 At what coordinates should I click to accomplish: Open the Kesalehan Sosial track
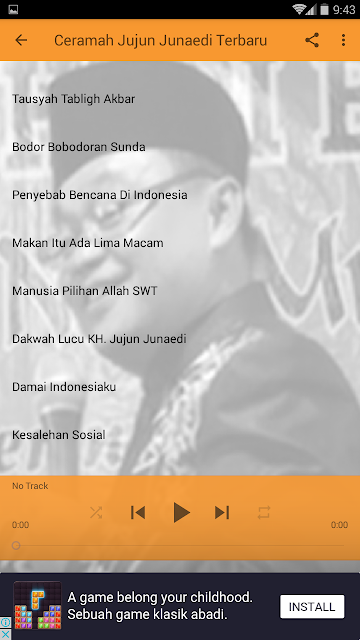180,435
